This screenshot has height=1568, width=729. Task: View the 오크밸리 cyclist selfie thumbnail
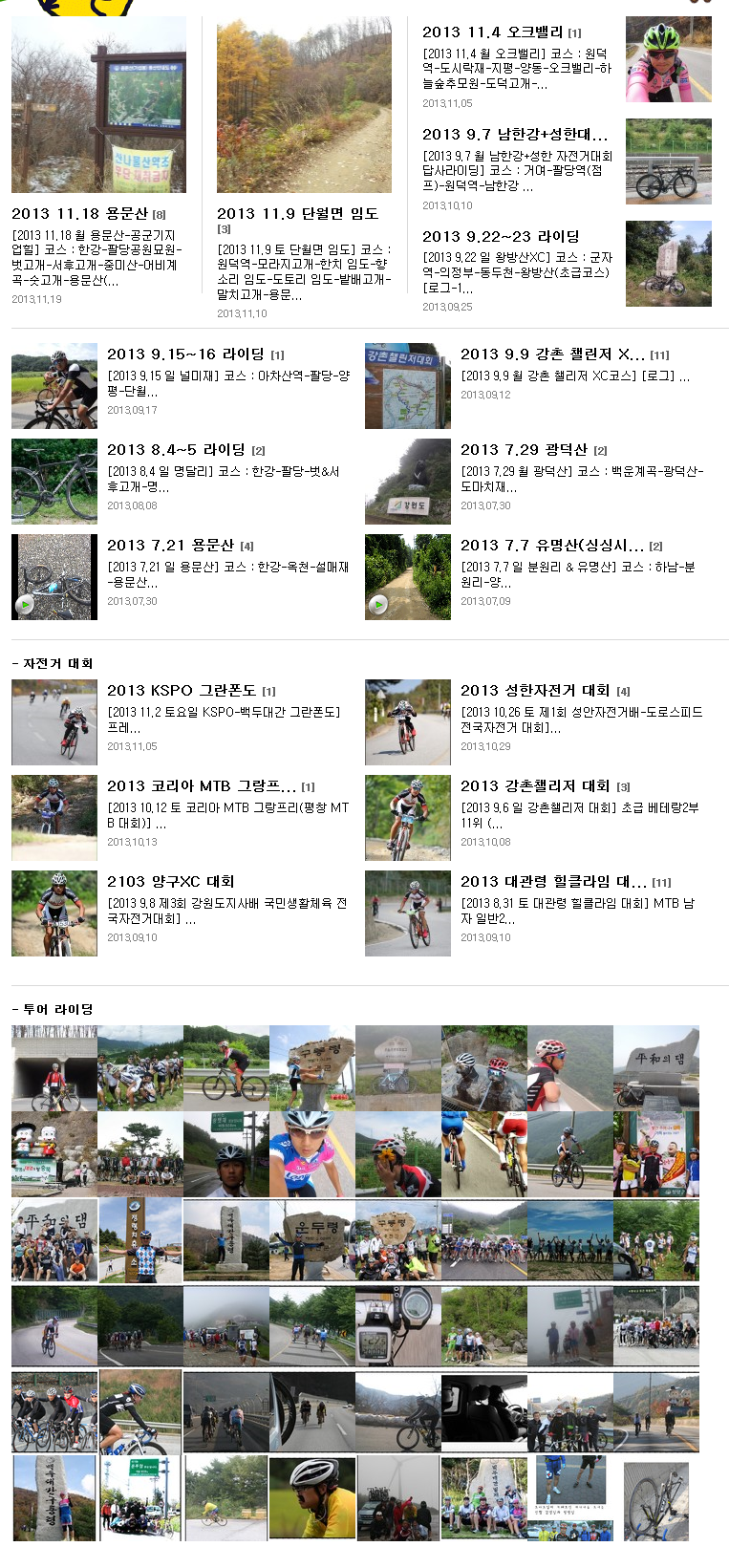(668, 59)
